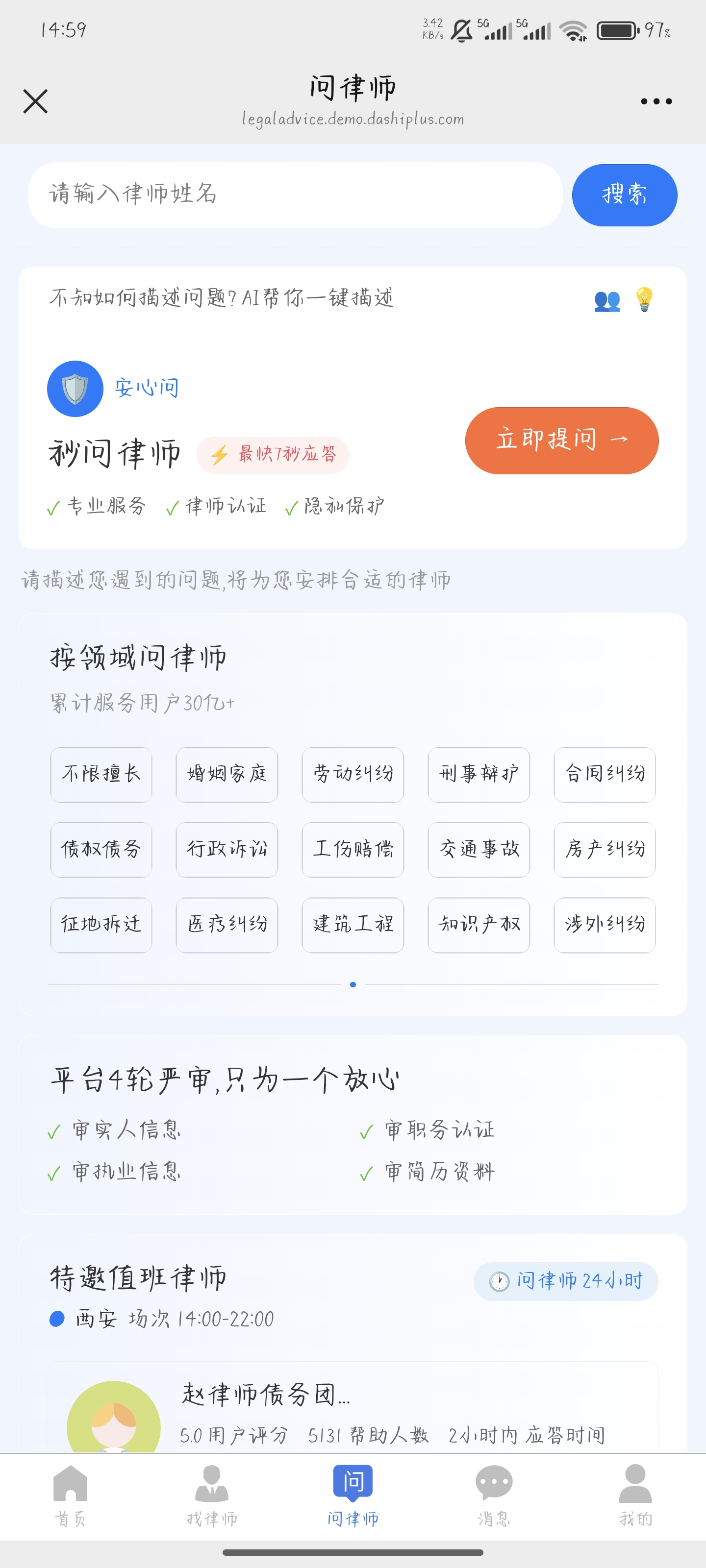Pick the 刑事辩护 chip
The height and width of the screenshot is (1568, 706).
coord(479,774)
